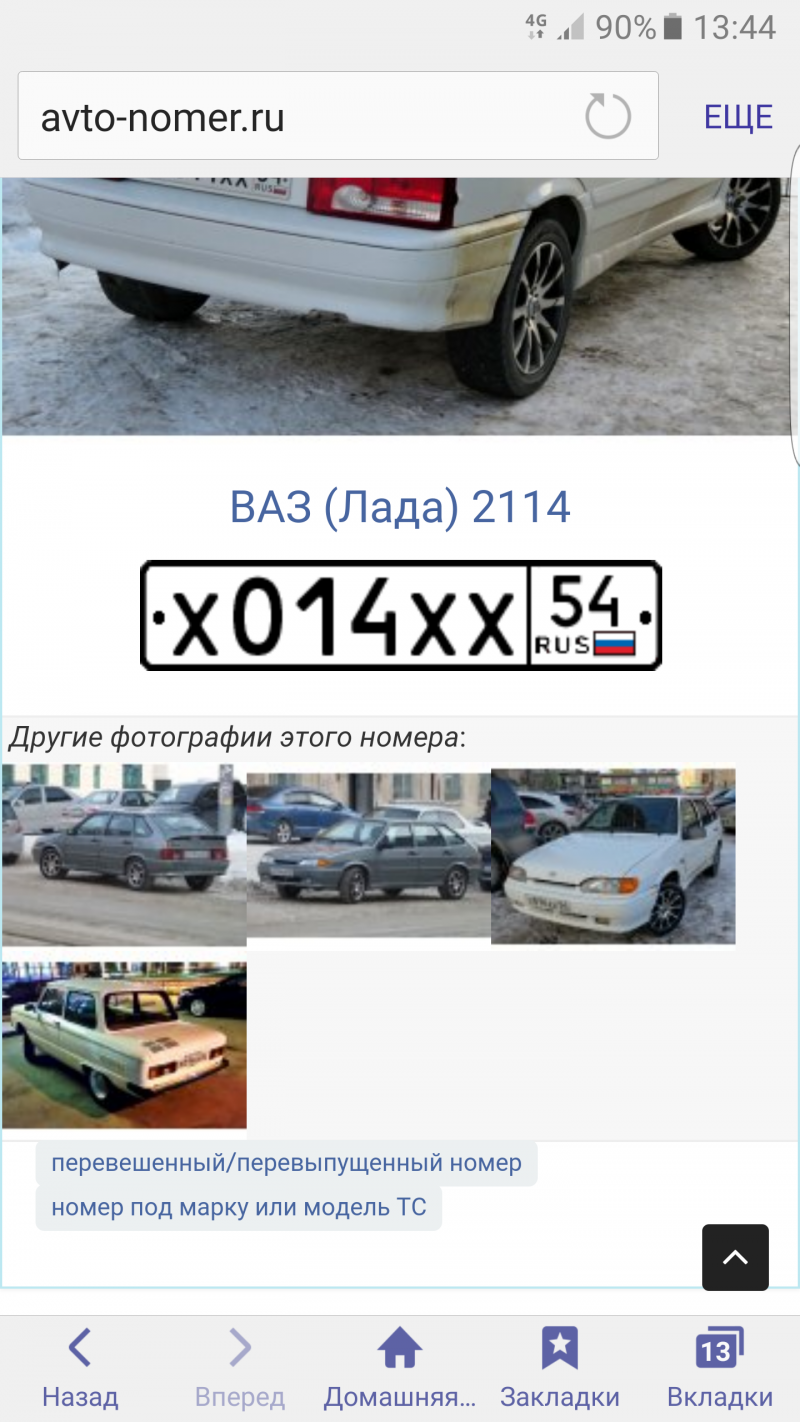Open the х014хх 54 license plate image
The height and width of the screenshot is (1422, 800).
(x=400, y=615)
